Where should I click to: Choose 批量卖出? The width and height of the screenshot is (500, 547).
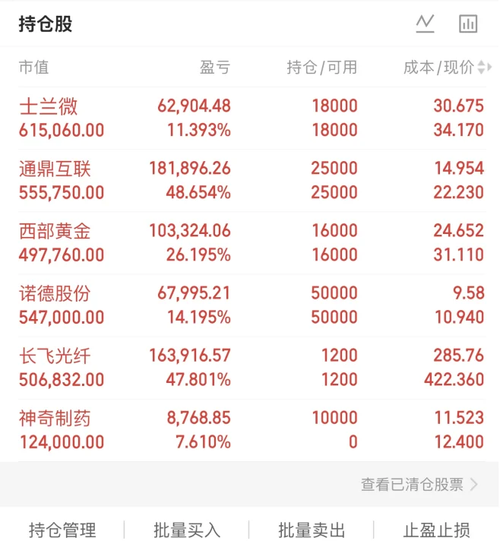(312, 530)
